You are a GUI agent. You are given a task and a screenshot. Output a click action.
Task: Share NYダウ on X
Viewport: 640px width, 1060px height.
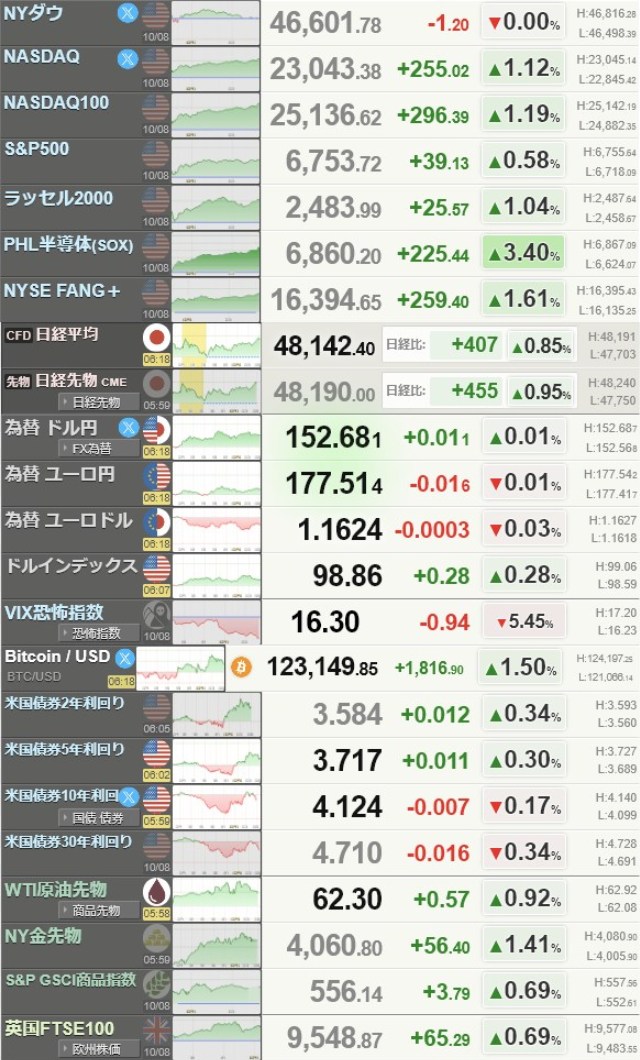(127, 13)
